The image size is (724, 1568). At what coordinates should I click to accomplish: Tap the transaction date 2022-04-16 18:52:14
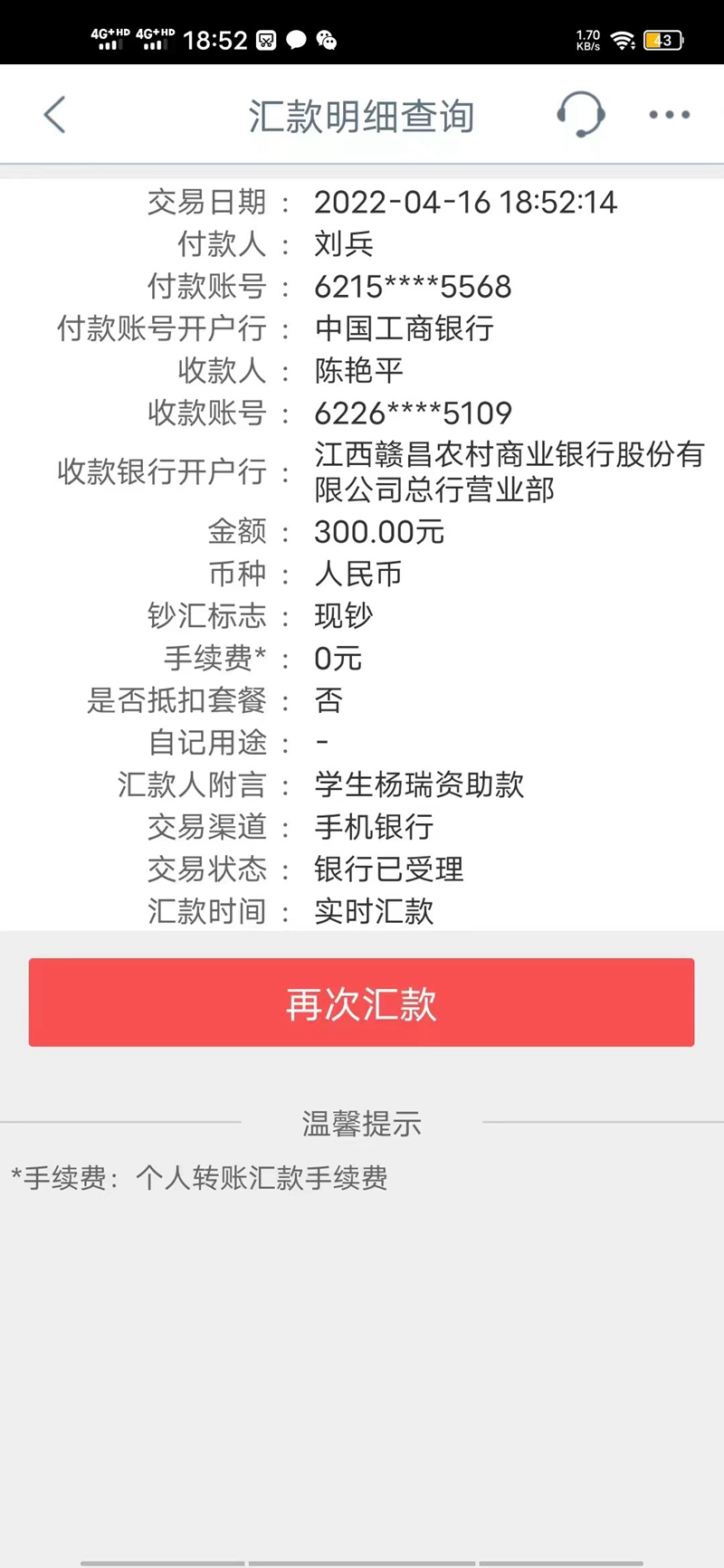pyautogui.click(x=464, y=202)
